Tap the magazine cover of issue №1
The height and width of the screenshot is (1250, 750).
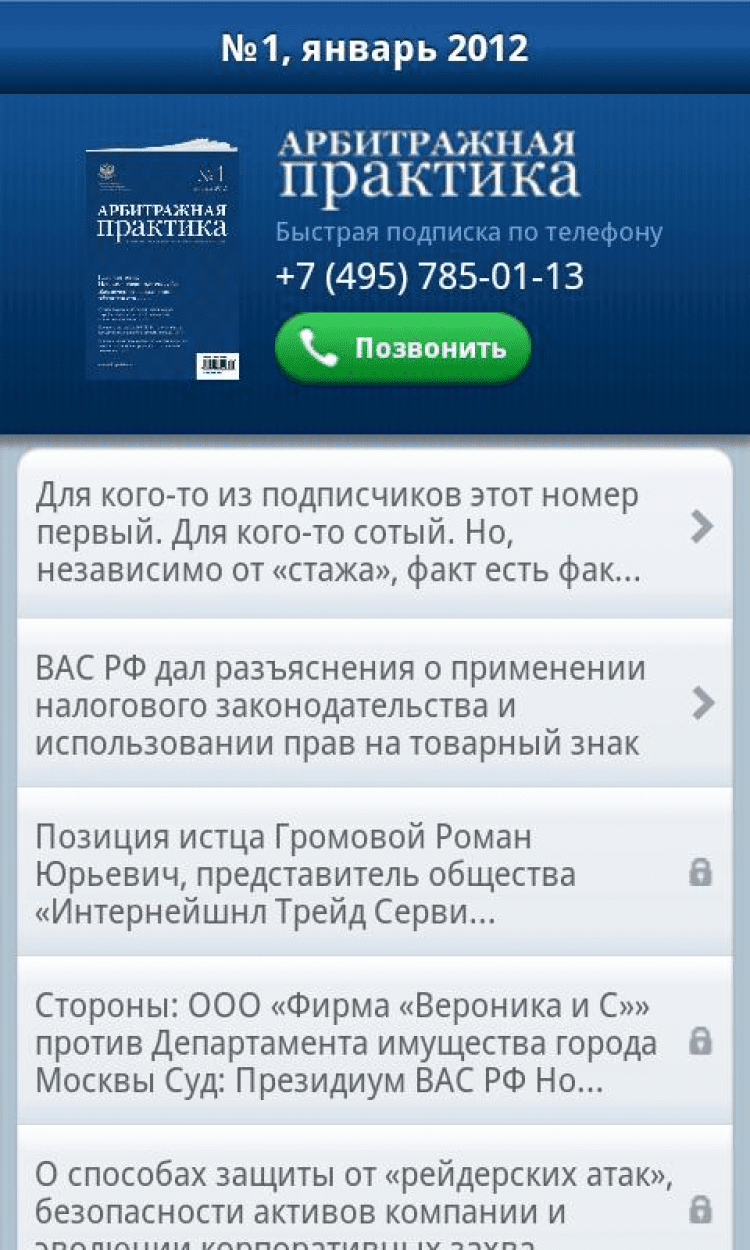coord(162,263)
